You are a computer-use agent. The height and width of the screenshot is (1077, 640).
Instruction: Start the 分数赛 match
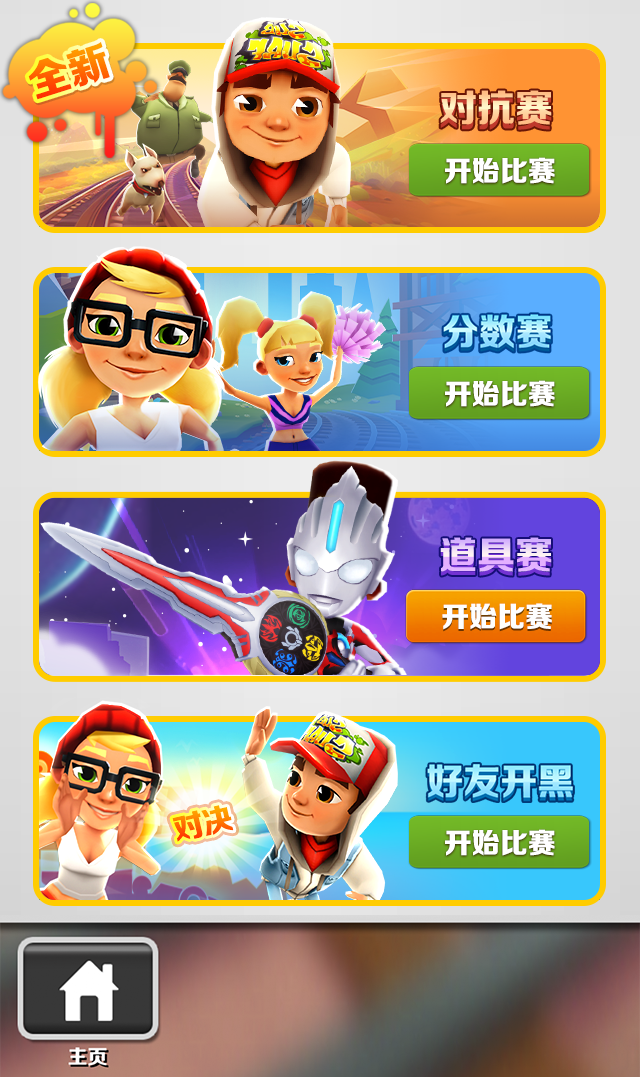[499, 393]
